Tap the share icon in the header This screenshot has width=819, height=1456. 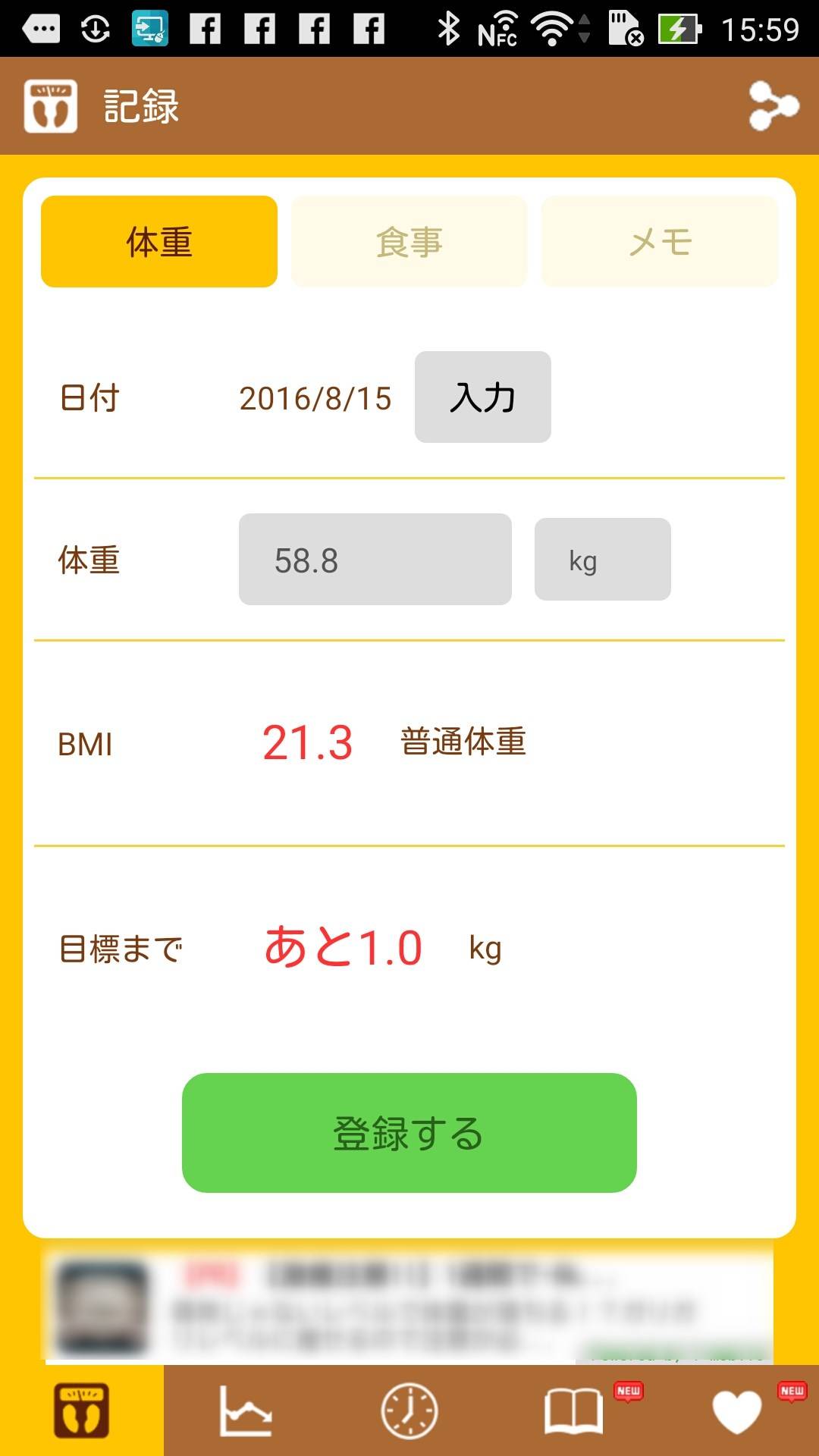coord(773,106)
